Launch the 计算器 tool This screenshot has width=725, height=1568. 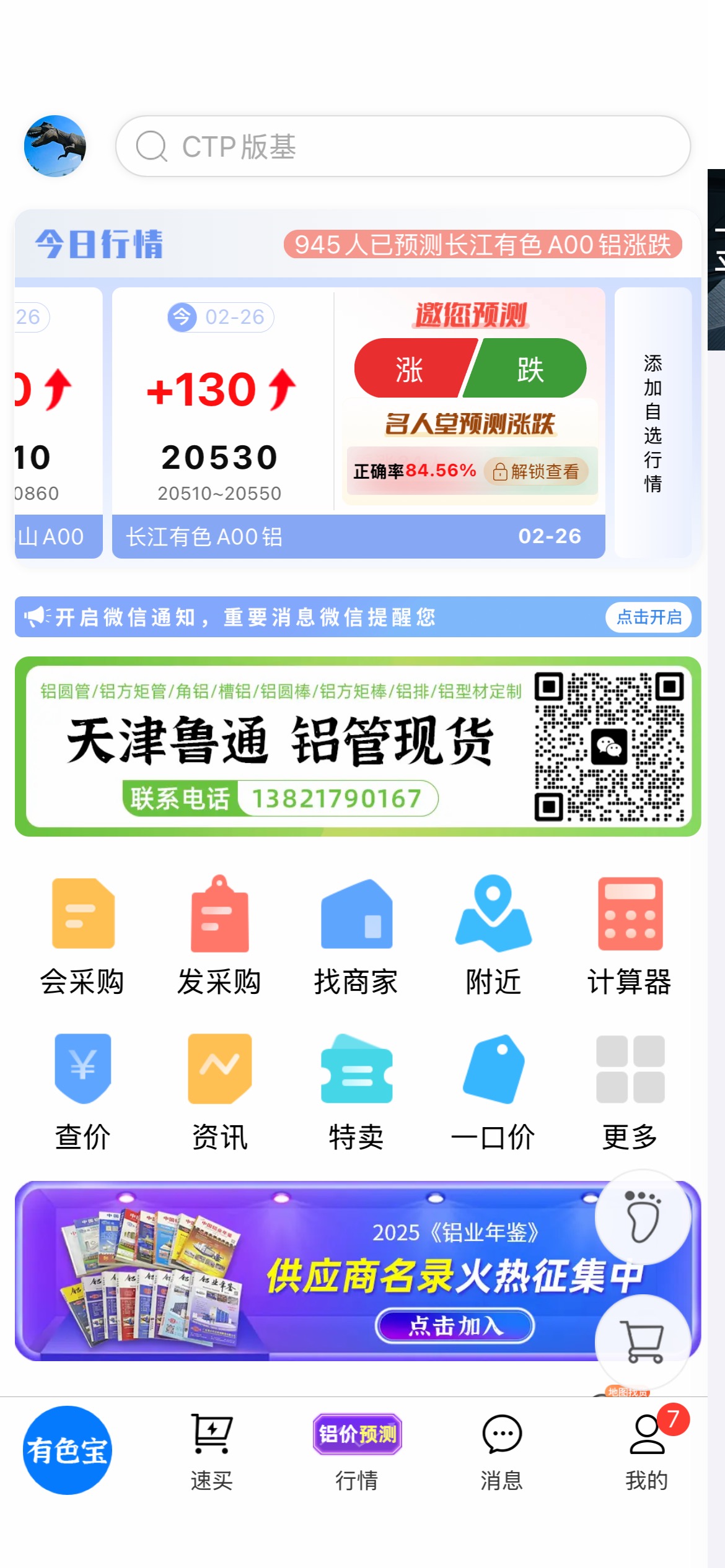[x=630, y=935]
